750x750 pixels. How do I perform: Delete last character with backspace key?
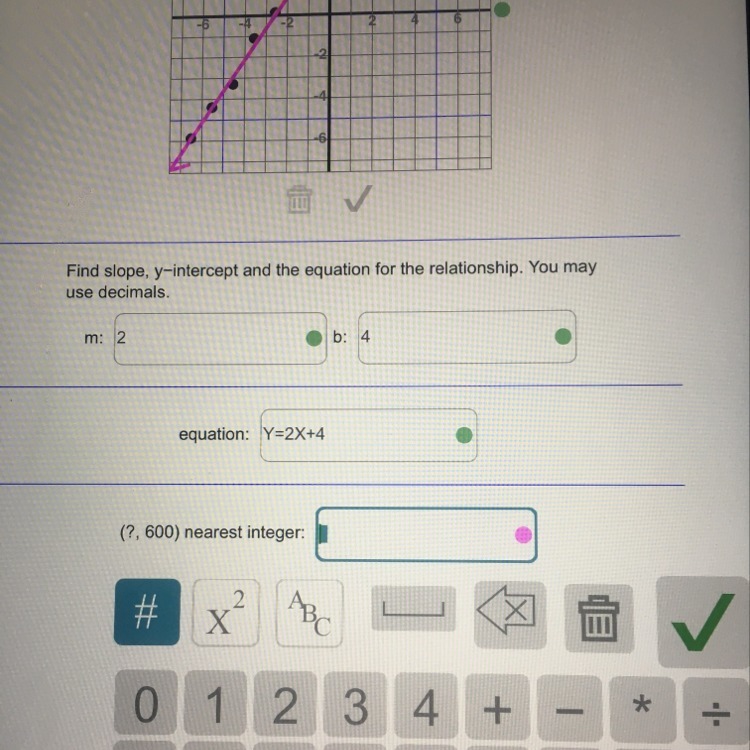coord(510,614)
